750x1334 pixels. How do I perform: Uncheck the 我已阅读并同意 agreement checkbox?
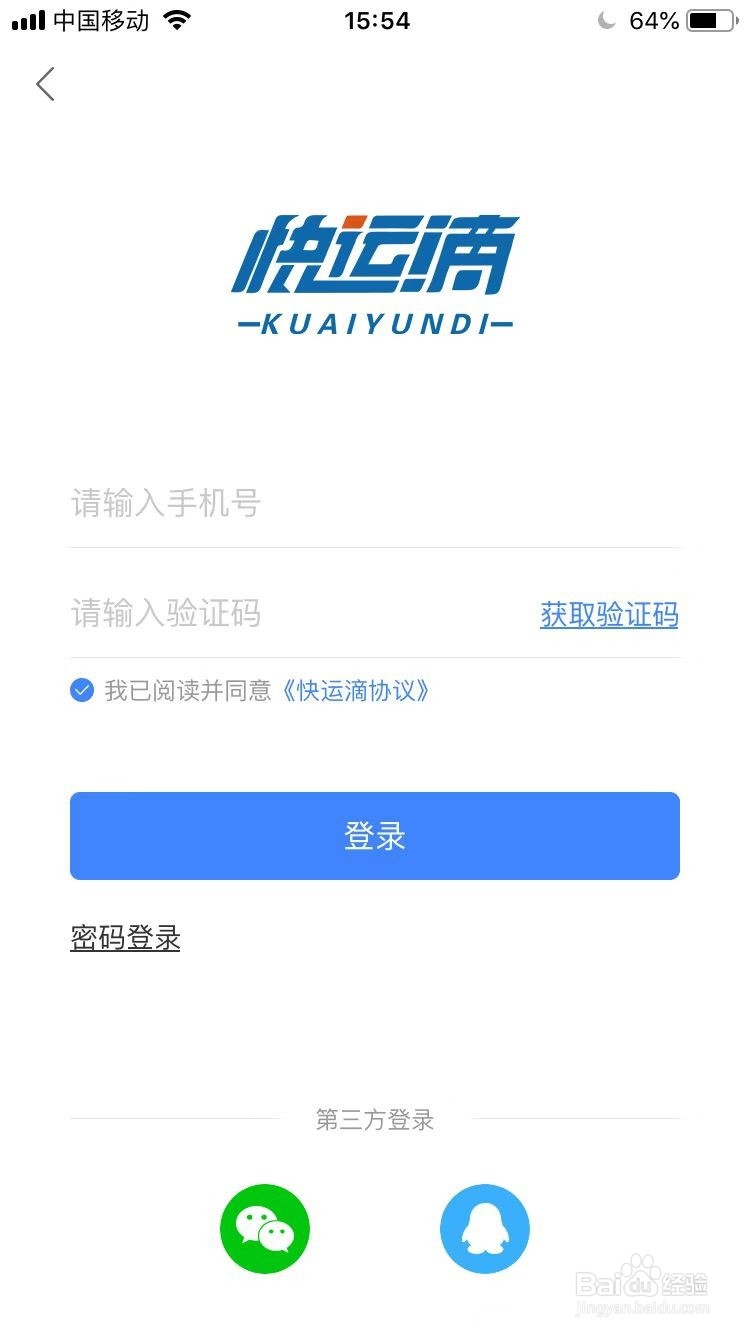(x=81, y=690)
